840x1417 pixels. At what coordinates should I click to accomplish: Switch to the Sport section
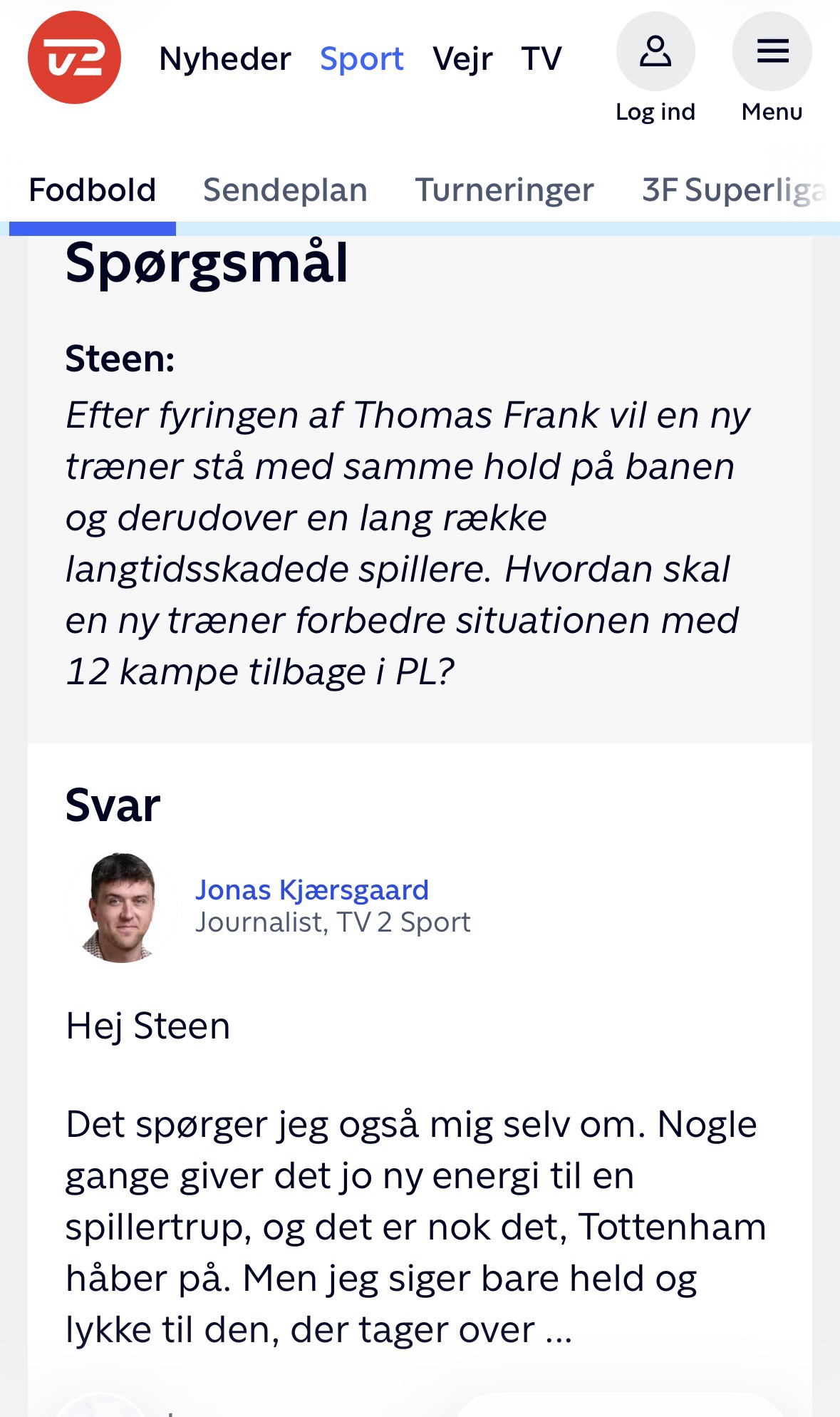click(x=361, y=58)
